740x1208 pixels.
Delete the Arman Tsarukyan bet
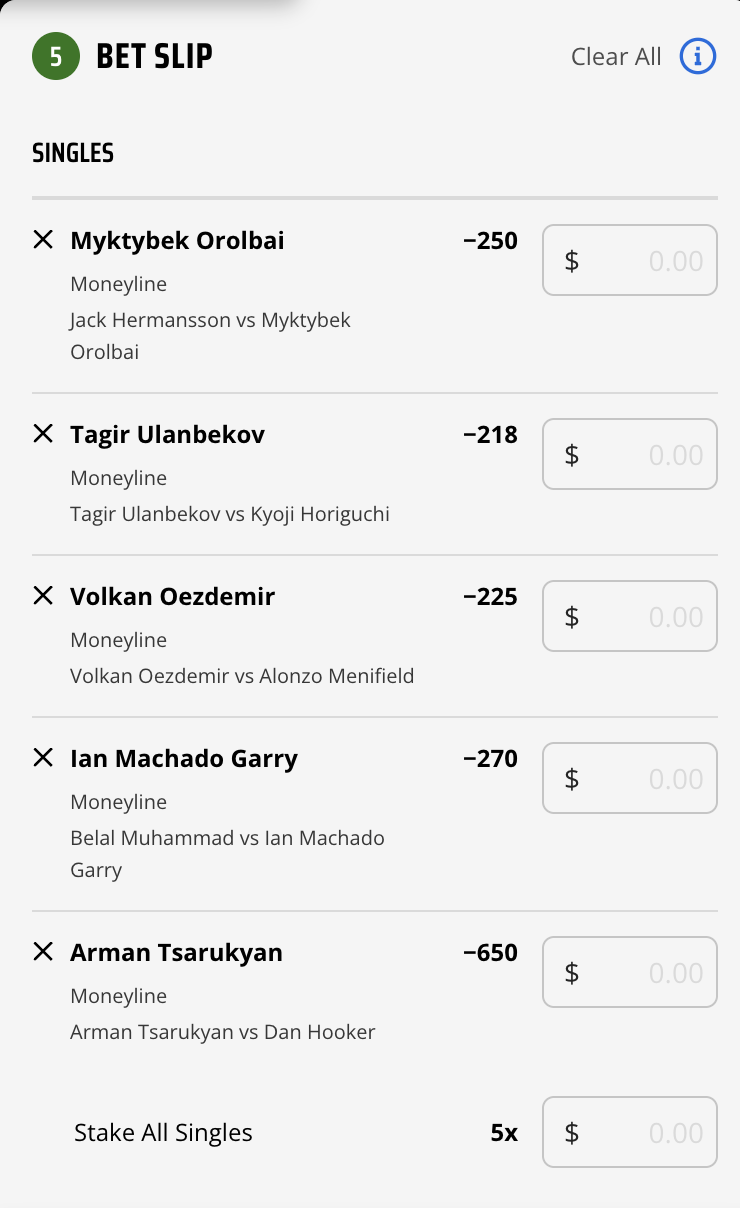[43, 952]
